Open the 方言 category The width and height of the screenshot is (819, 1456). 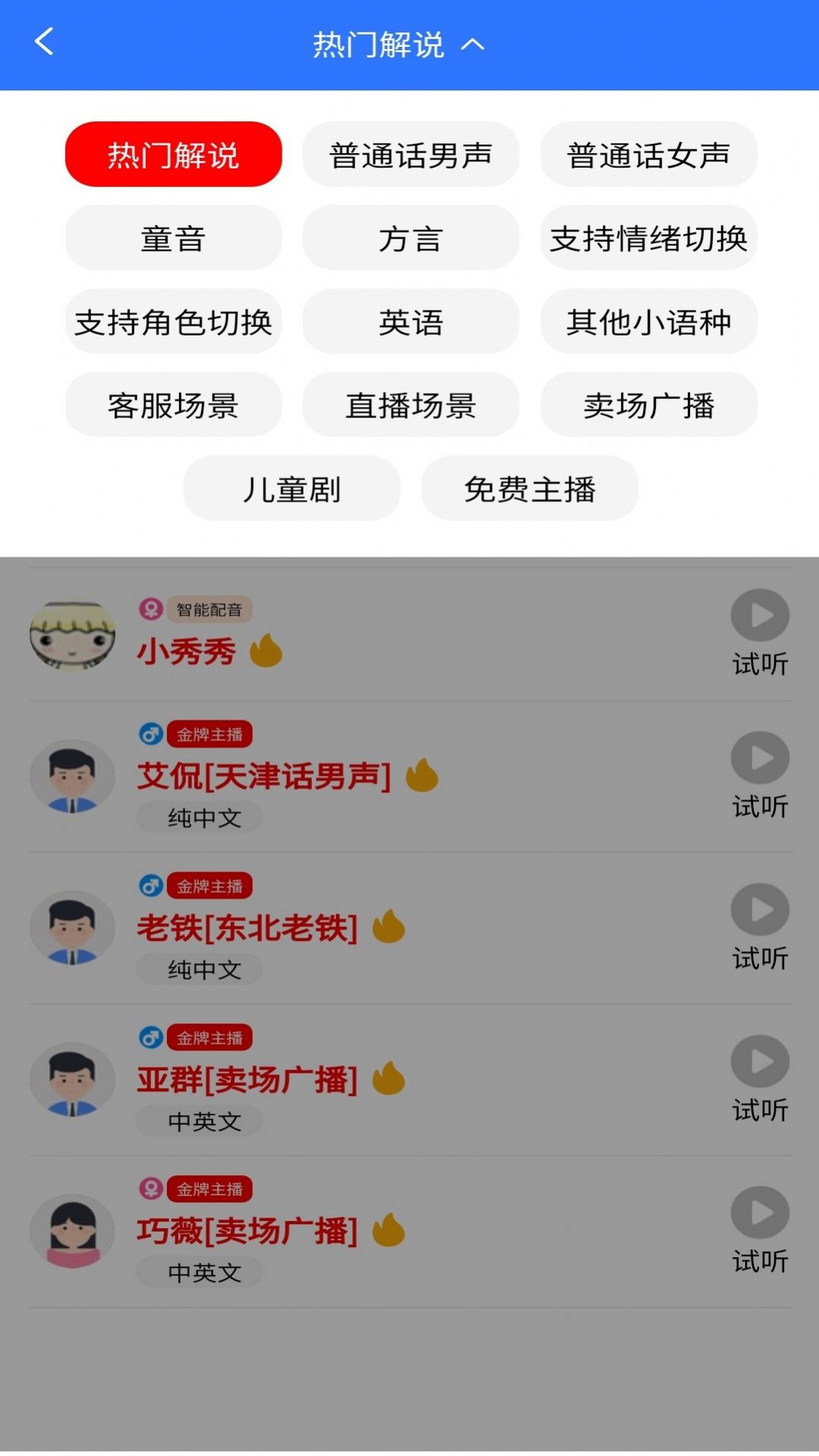411,237
